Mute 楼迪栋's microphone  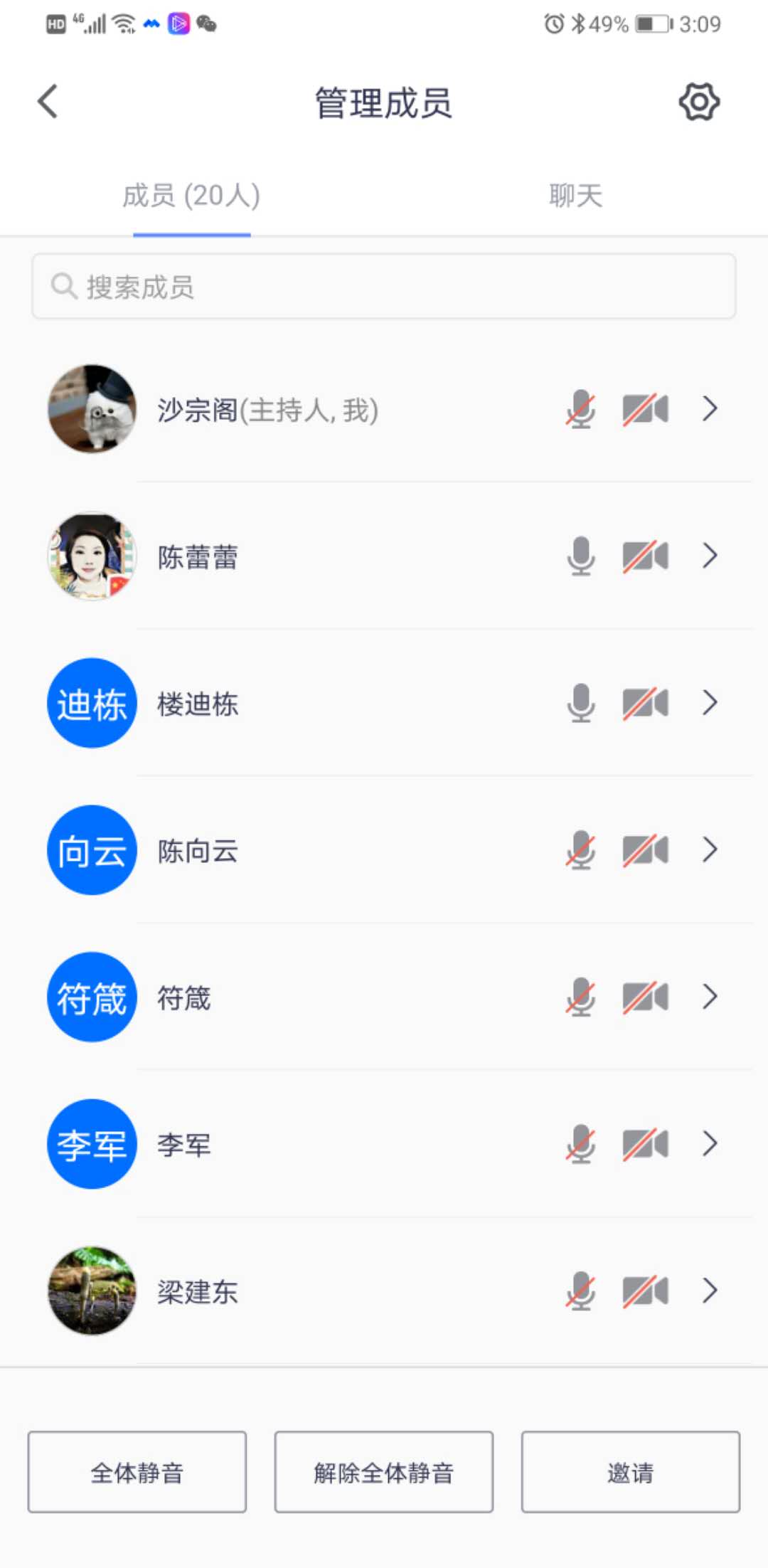(x=581, y=703)
